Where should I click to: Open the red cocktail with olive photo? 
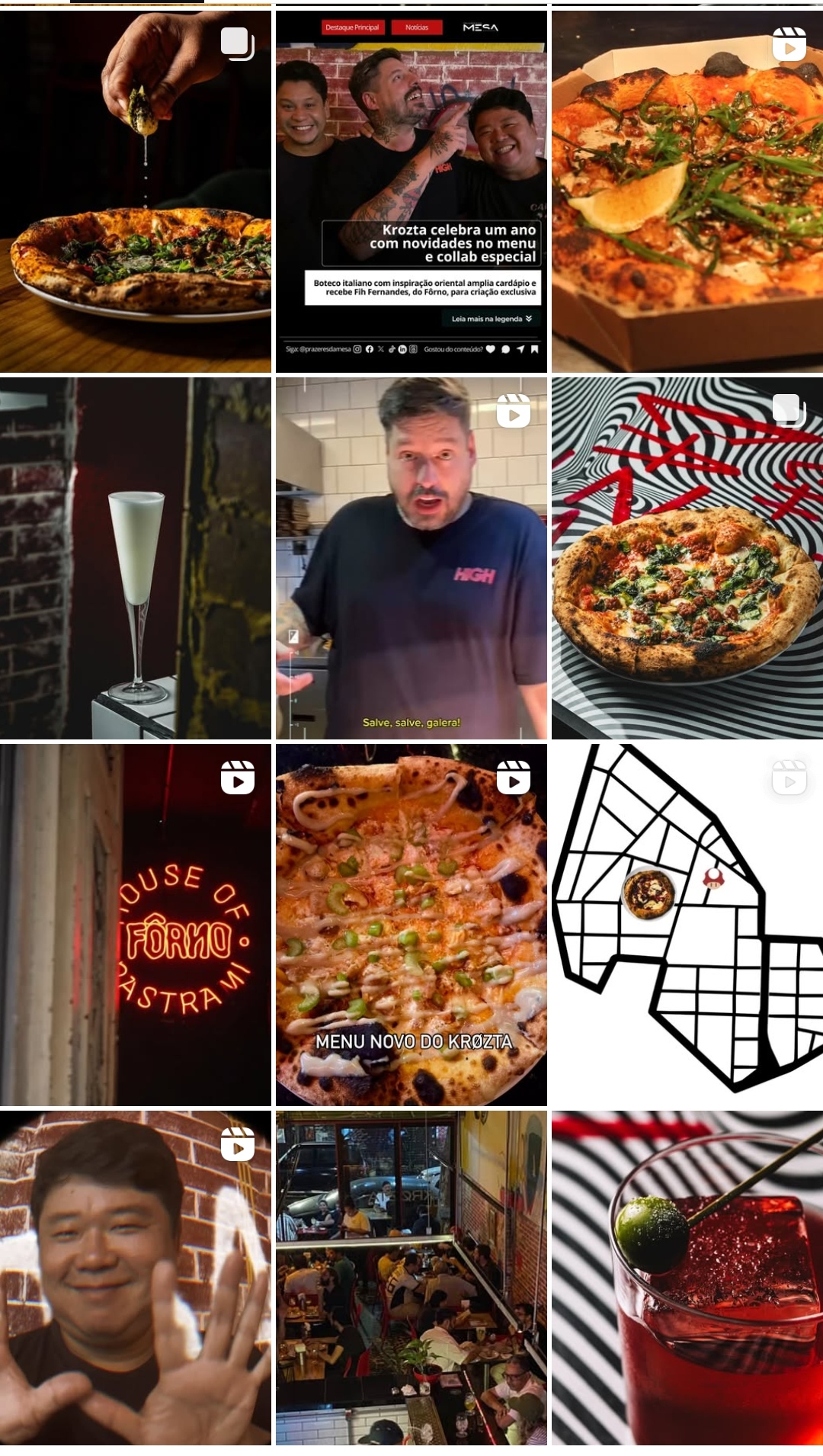point(687,1278)
